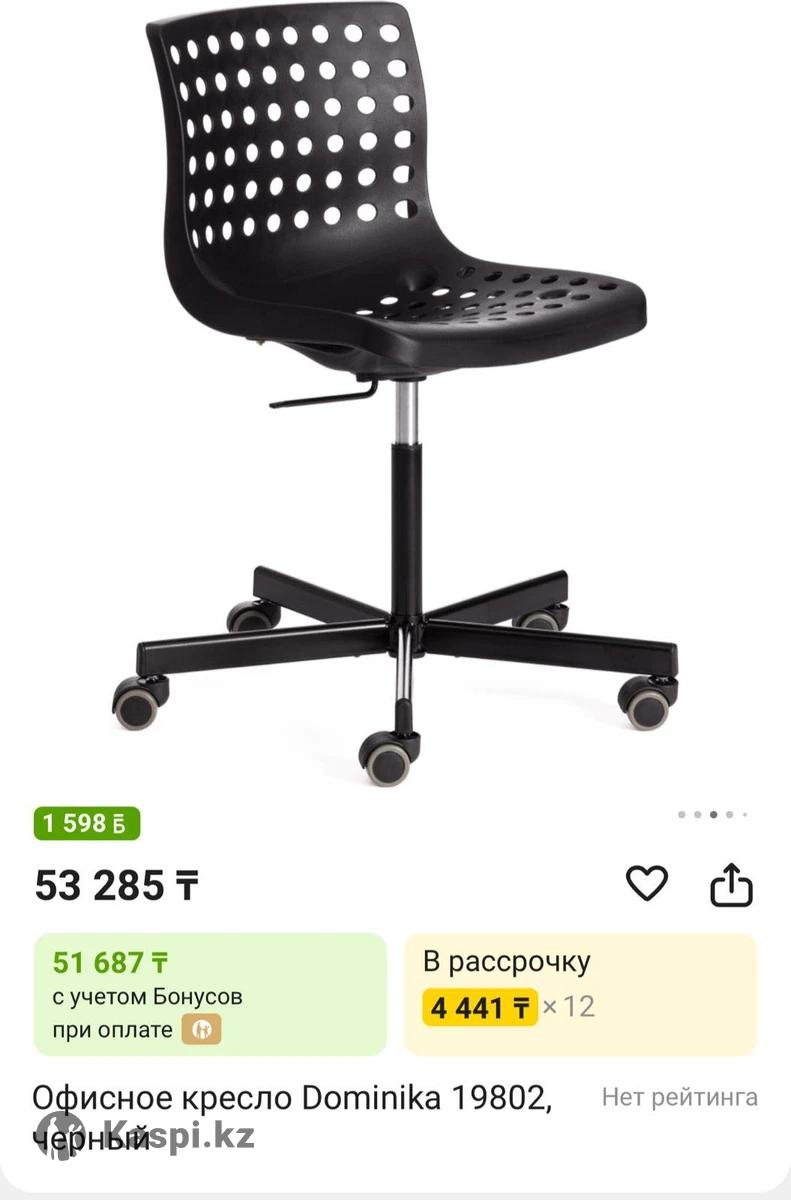The width and height of the screenshot is (791, 1200).
Task: Share this office chair listing
Action: [731, 884]
